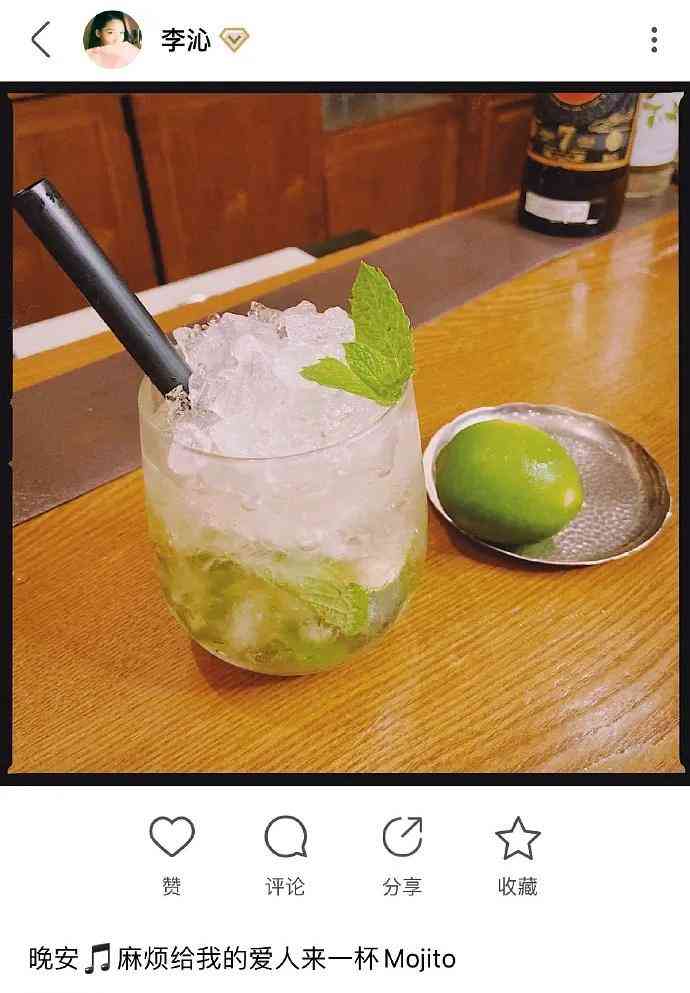Go back using the arrow icon
This screenshot has width=690, height=993.
coord(41,40)
